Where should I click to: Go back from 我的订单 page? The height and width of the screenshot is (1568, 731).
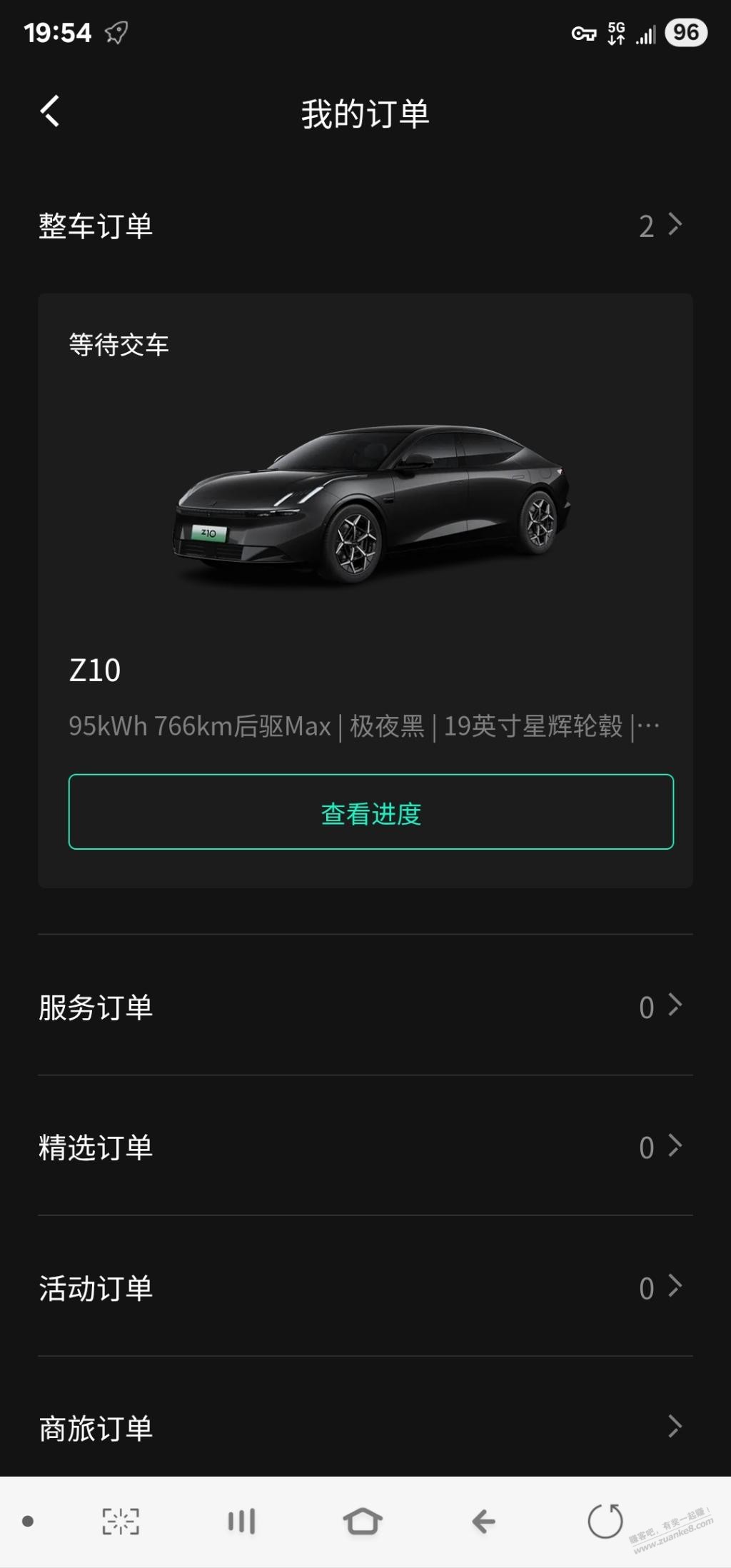click(50, 112)
